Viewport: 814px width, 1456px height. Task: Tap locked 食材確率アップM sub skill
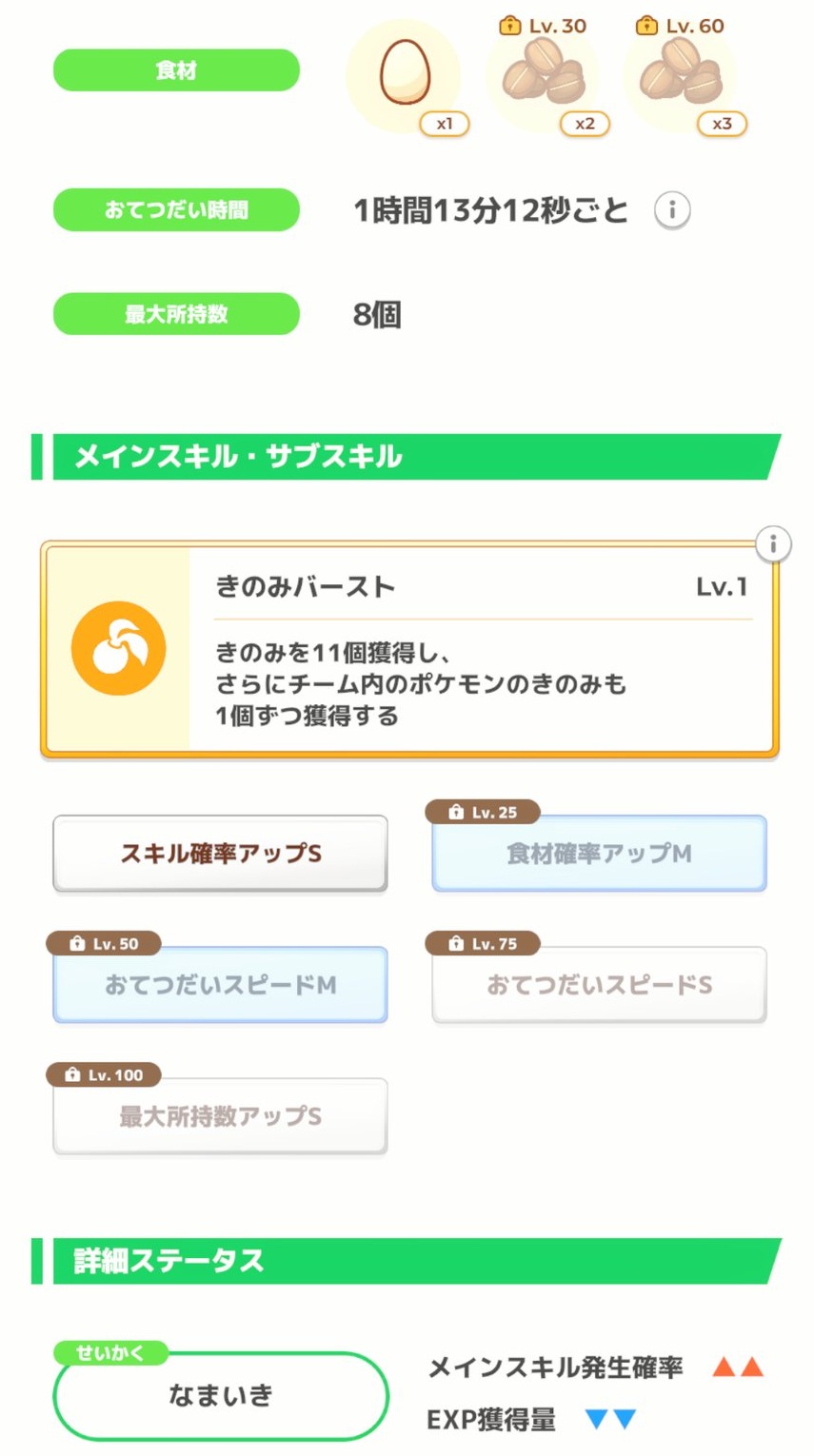pos(599,854)
